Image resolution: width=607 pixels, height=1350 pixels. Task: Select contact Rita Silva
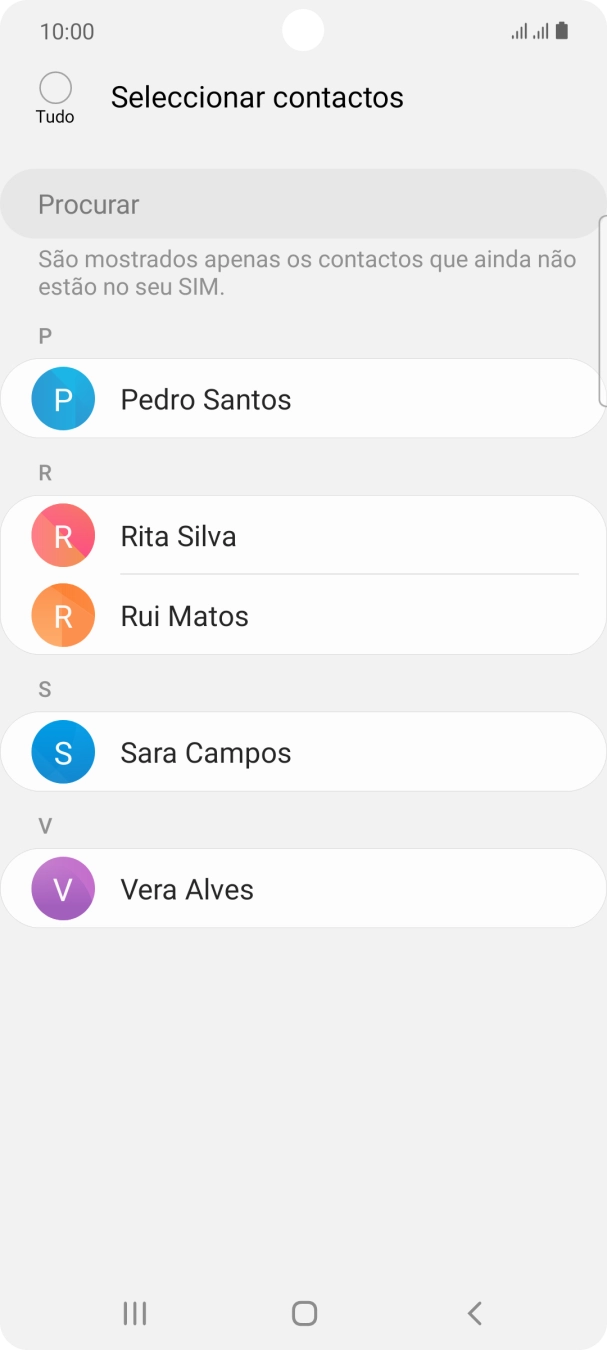tap(303, 536)
